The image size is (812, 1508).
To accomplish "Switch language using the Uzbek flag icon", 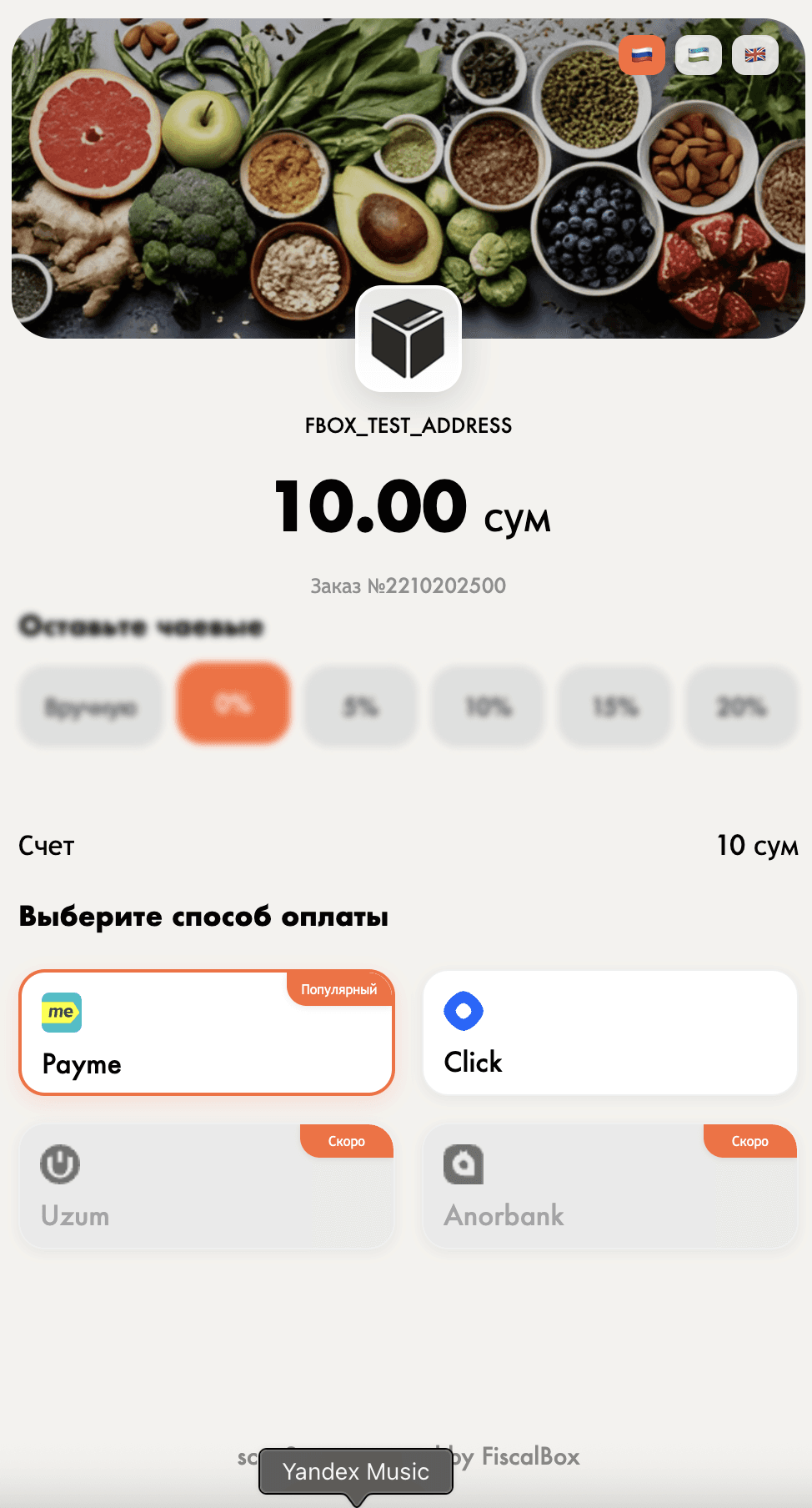I will coord(698,54).
